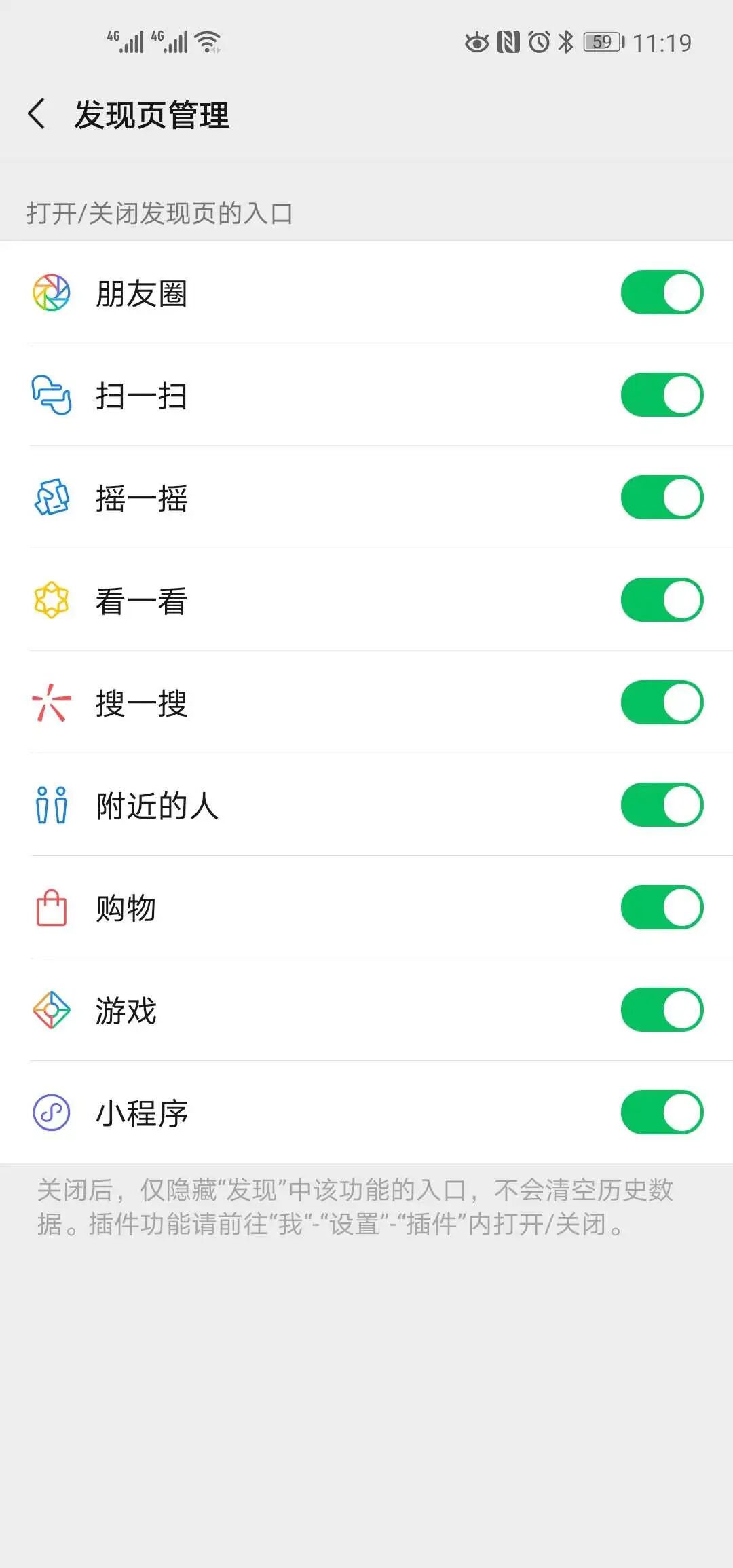Go back from 发现页管理

[x=38, y=114]
